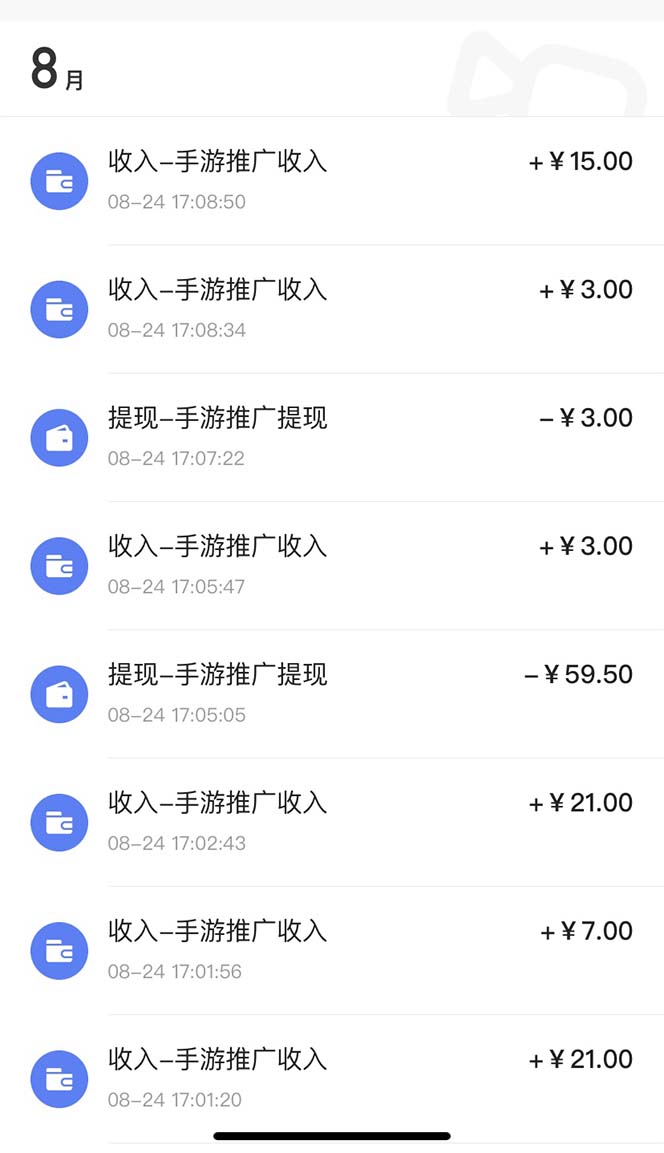Open the +¥15.00 income entry at 17:08:50
Screen dimensions: 664x1153
332,180
